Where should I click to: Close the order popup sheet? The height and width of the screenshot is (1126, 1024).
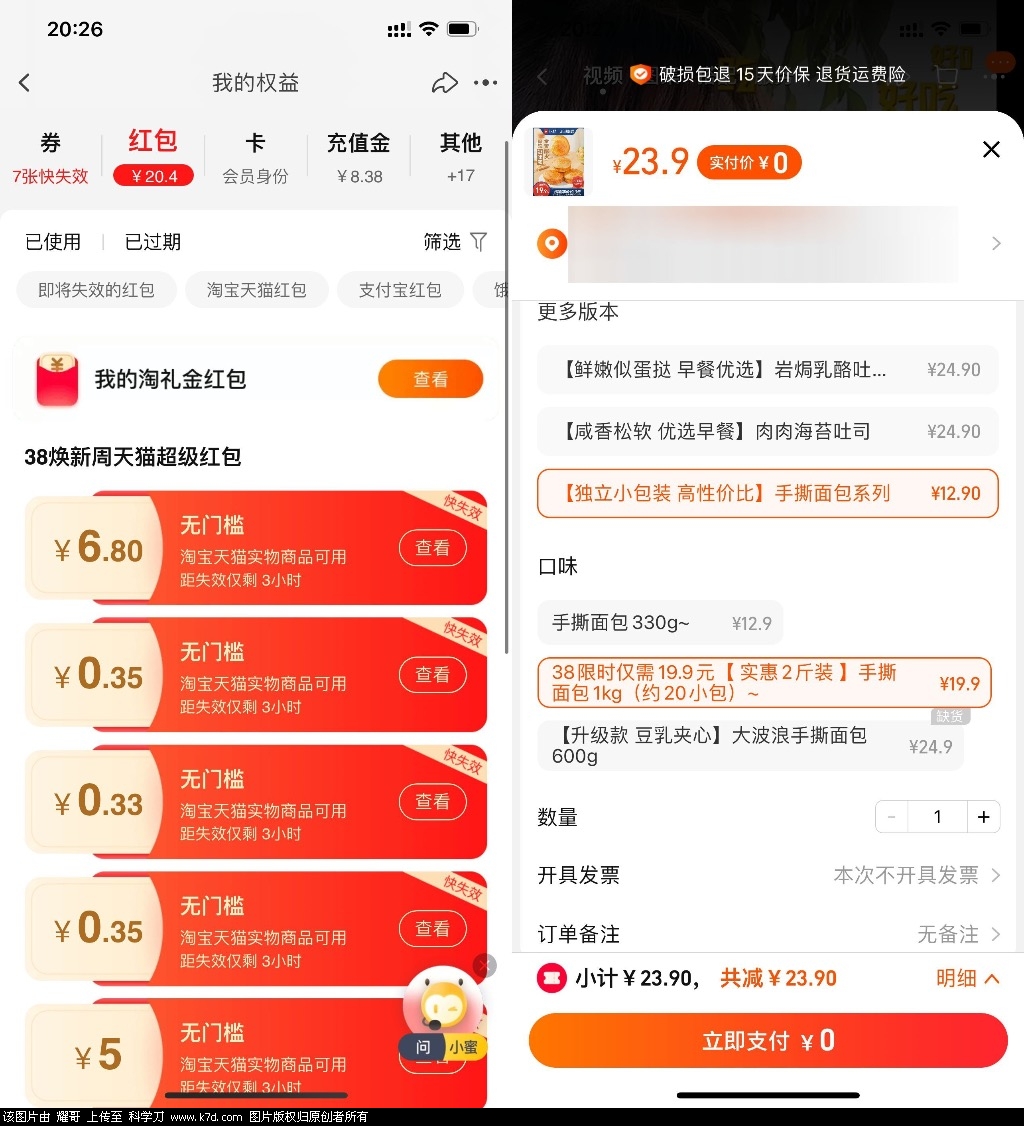tap(991, 150)
